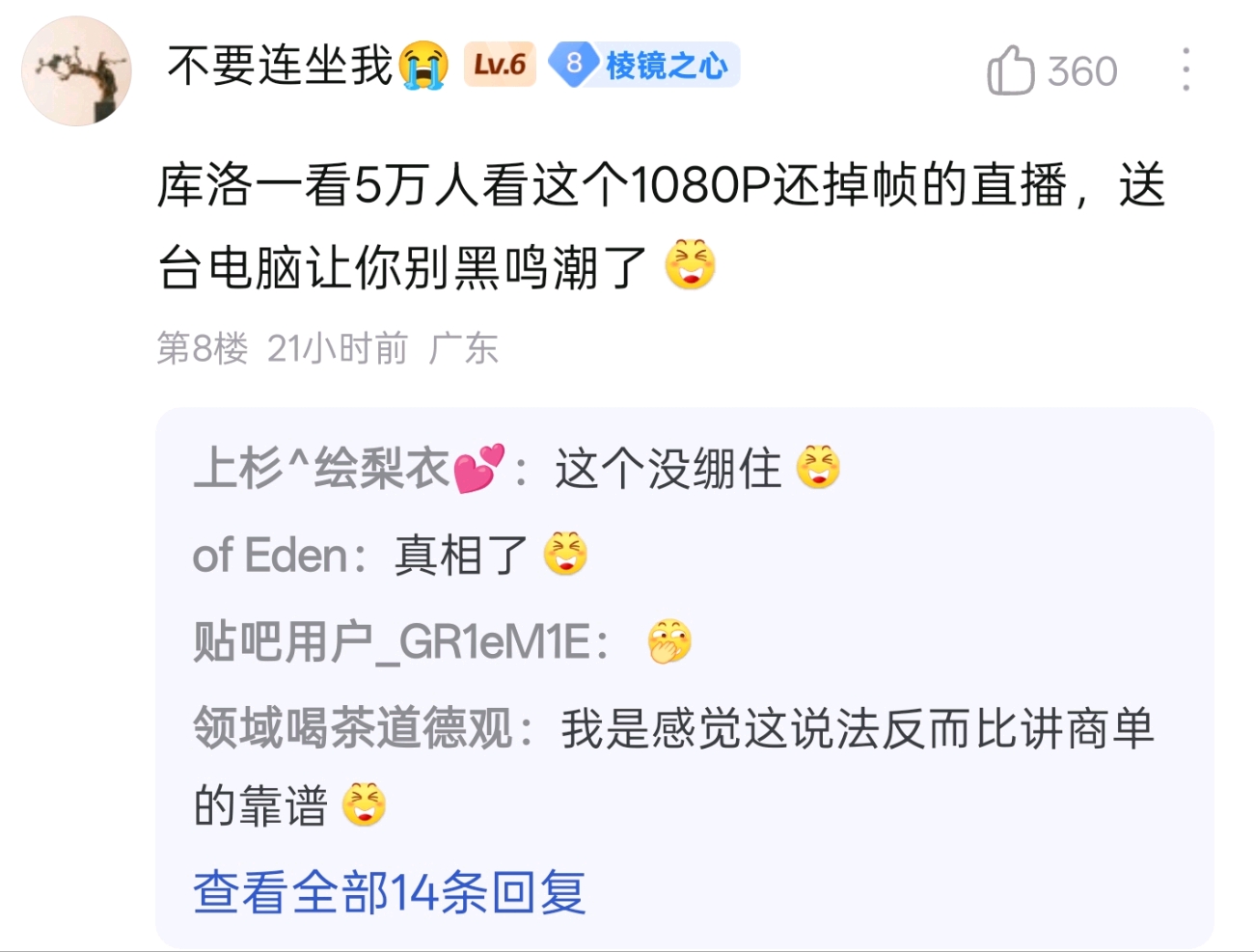Viewport: 1254px width, 952px height.
Task: Tap the Lv.6 level badge
Action: 499,65
